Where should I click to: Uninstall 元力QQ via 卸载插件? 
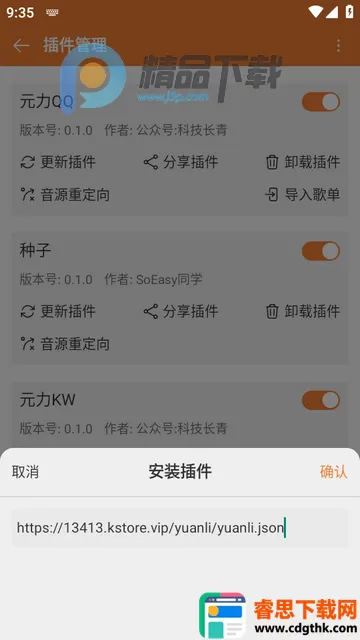302,162
